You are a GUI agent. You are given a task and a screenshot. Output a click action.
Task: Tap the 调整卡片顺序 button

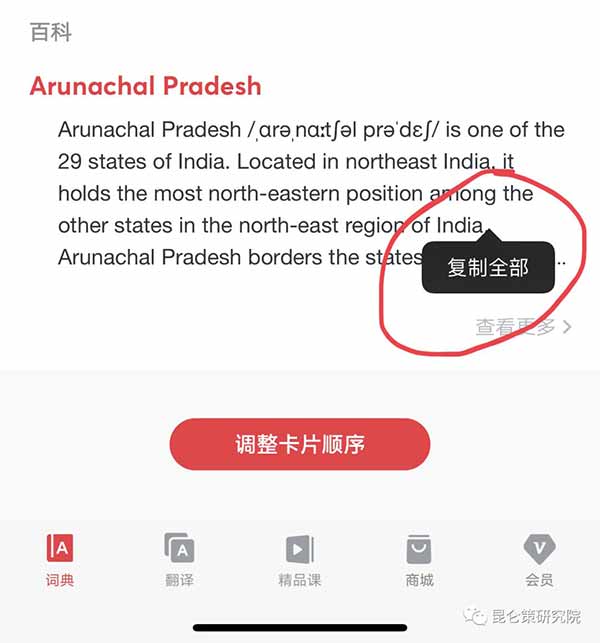(300, 445)
